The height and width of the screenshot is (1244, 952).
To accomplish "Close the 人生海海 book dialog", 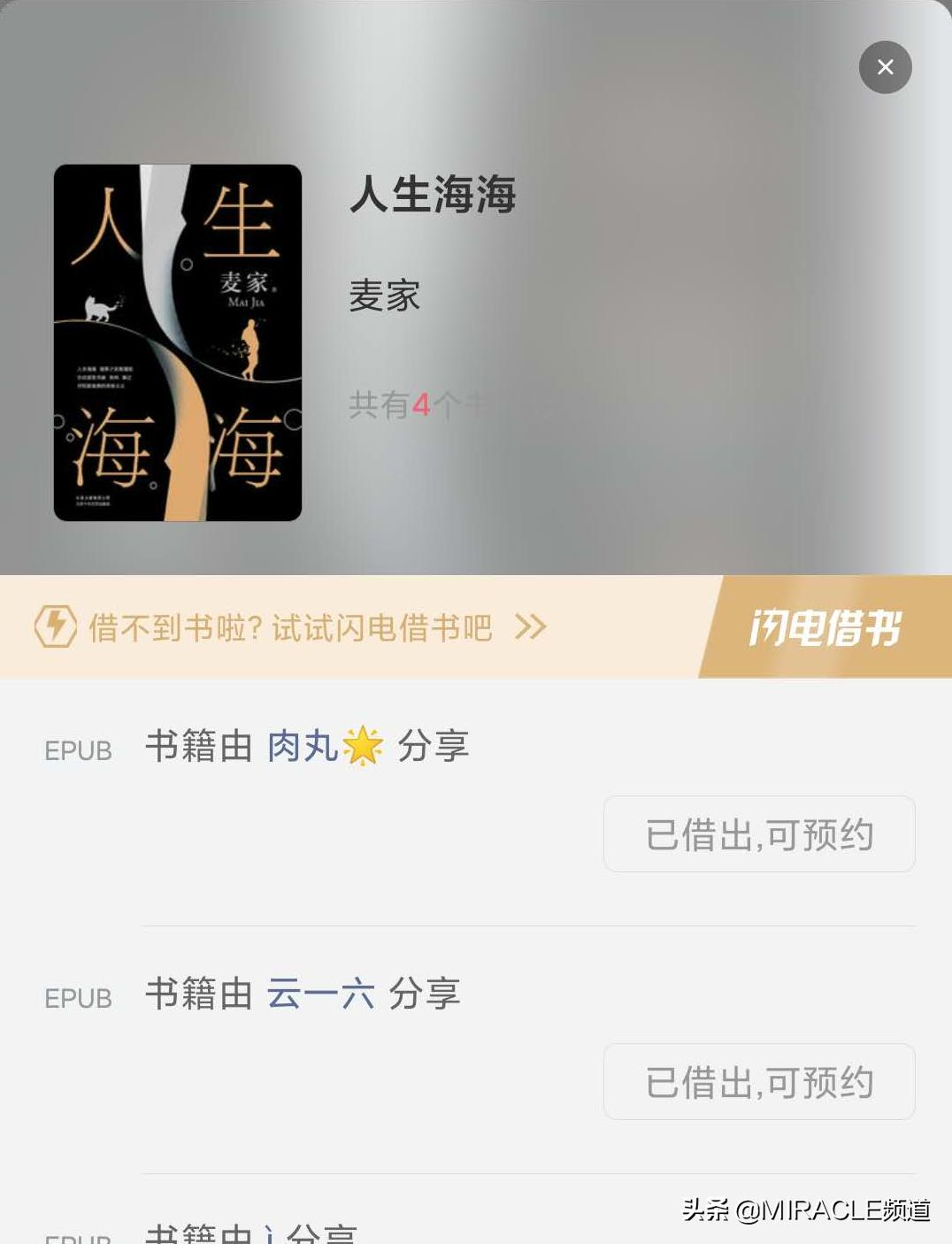I will pos(885,67).
